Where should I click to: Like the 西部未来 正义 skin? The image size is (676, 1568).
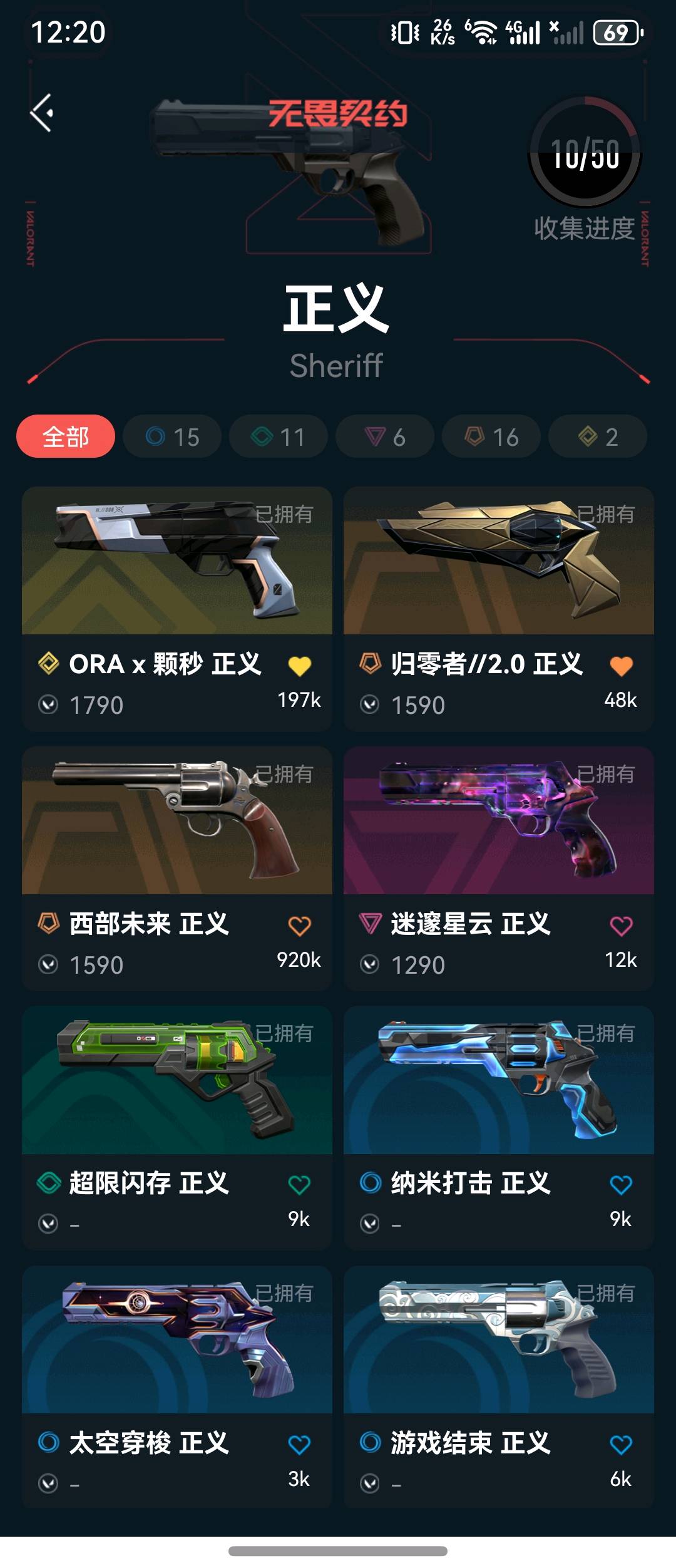[300, 926]
